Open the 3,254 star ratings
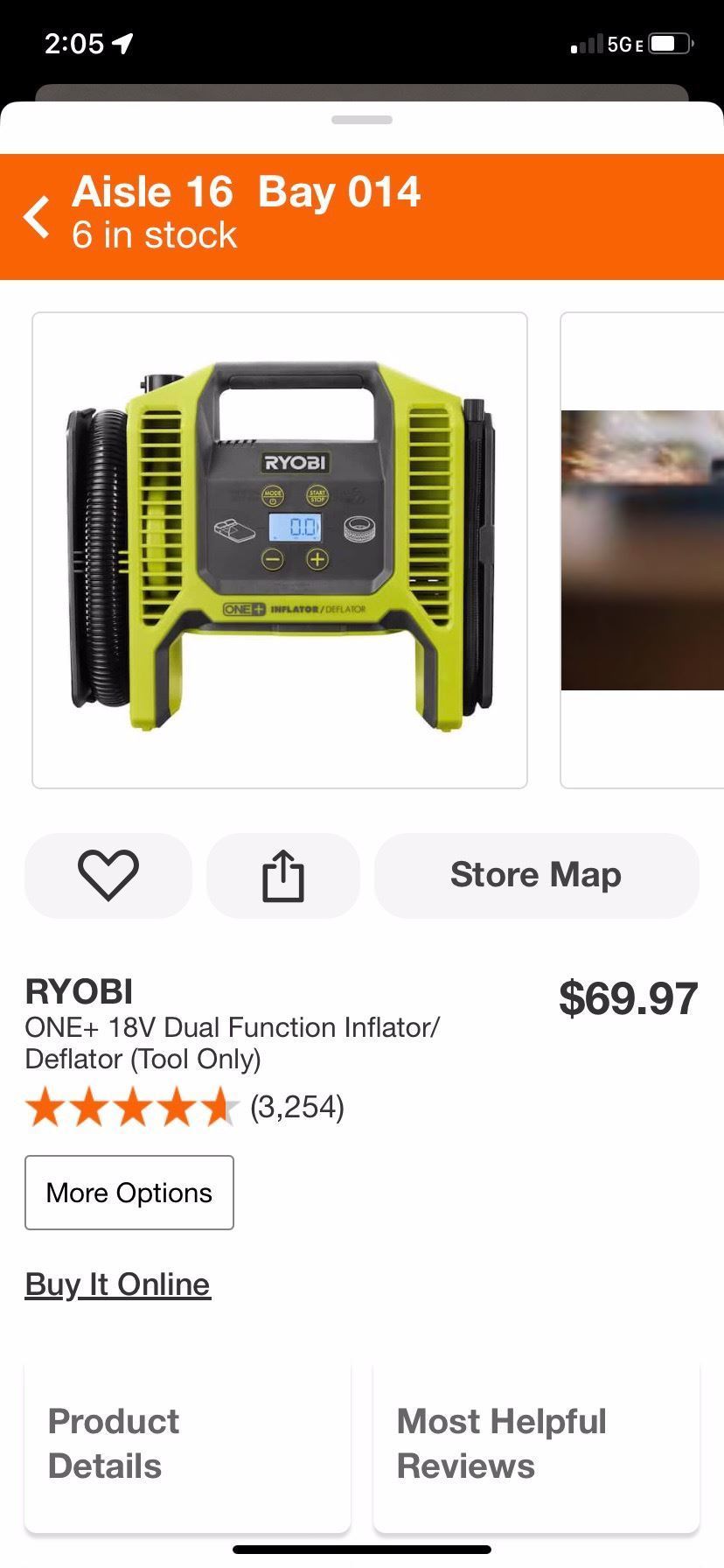The width and height of the screenshot is (724, 1568). click(185, 1108)
